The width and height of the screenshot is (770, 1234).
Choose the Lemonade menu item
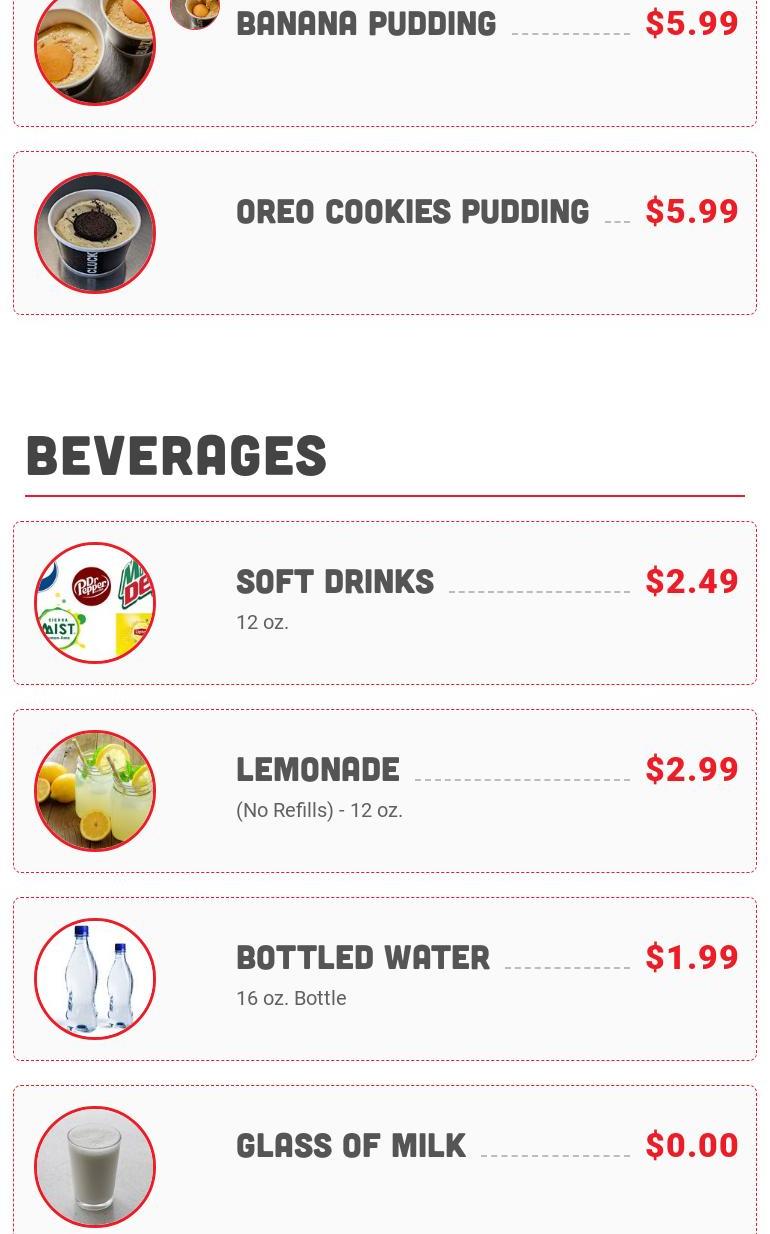point(318,769)
